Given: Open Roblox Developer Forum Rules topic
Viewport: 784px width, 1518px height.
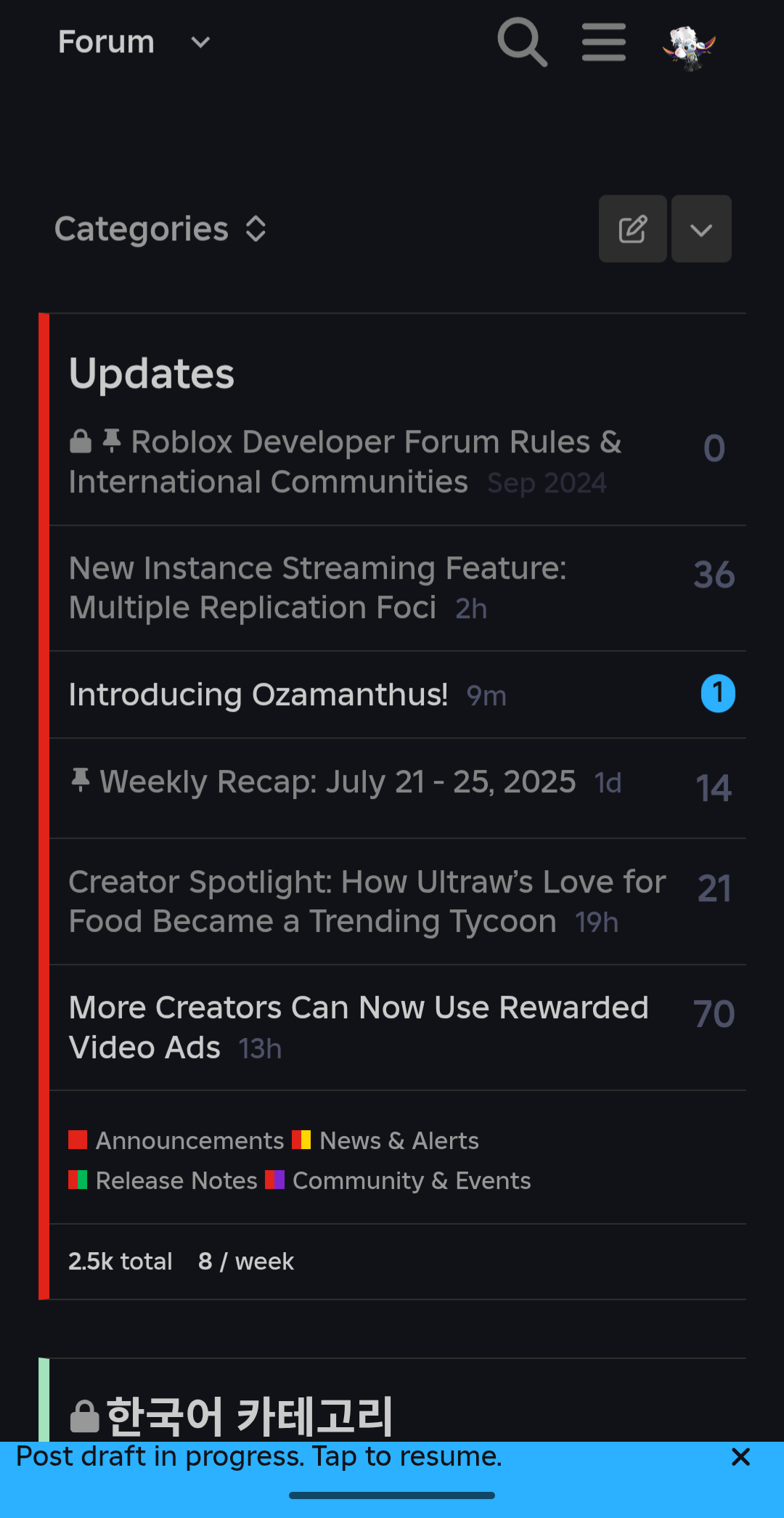Looking at the screenshot, I should click(x=345, y=462).
